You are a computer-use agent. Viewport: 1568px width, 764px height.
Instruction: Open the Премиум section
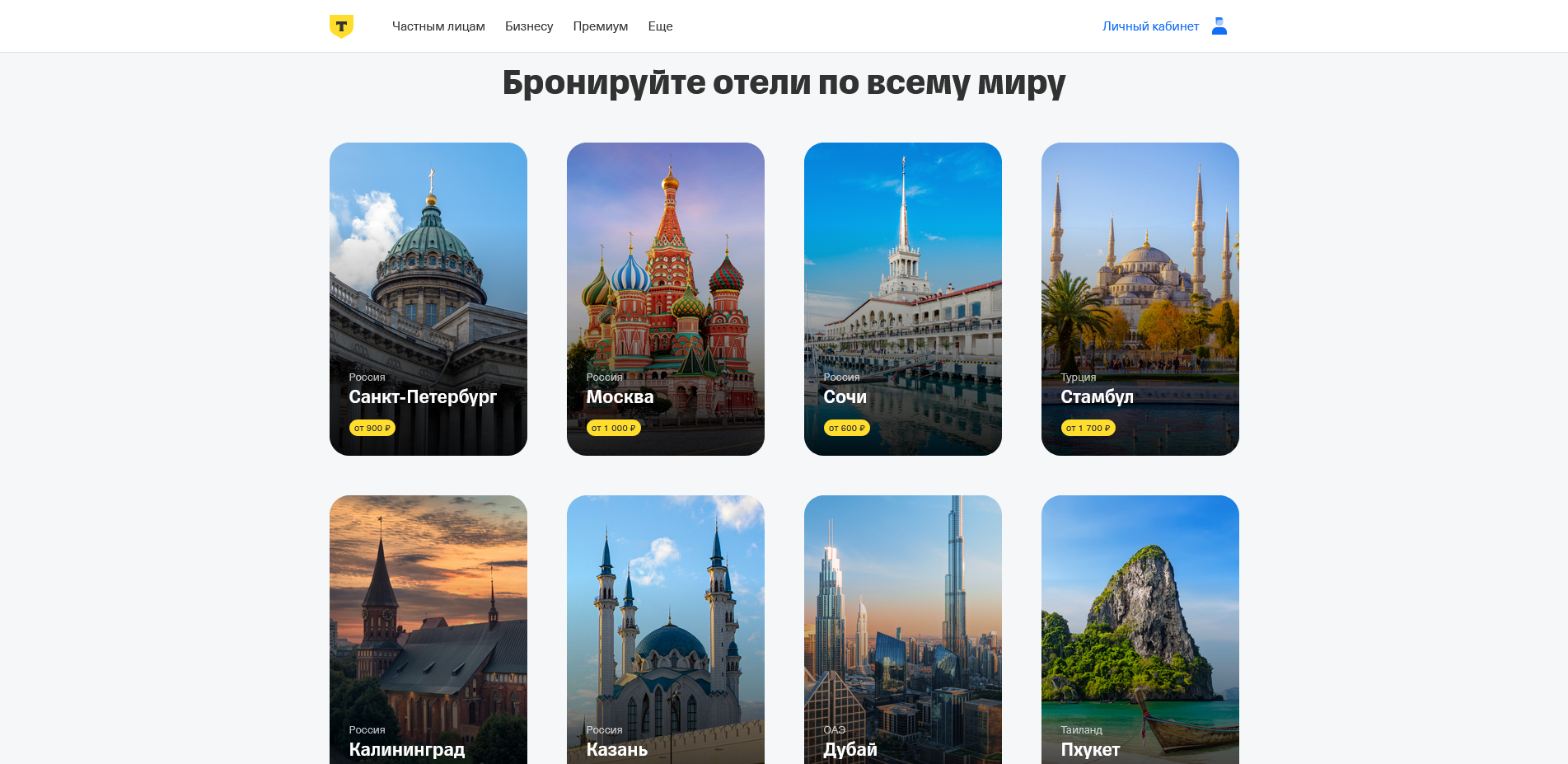[x=601, y=26]
